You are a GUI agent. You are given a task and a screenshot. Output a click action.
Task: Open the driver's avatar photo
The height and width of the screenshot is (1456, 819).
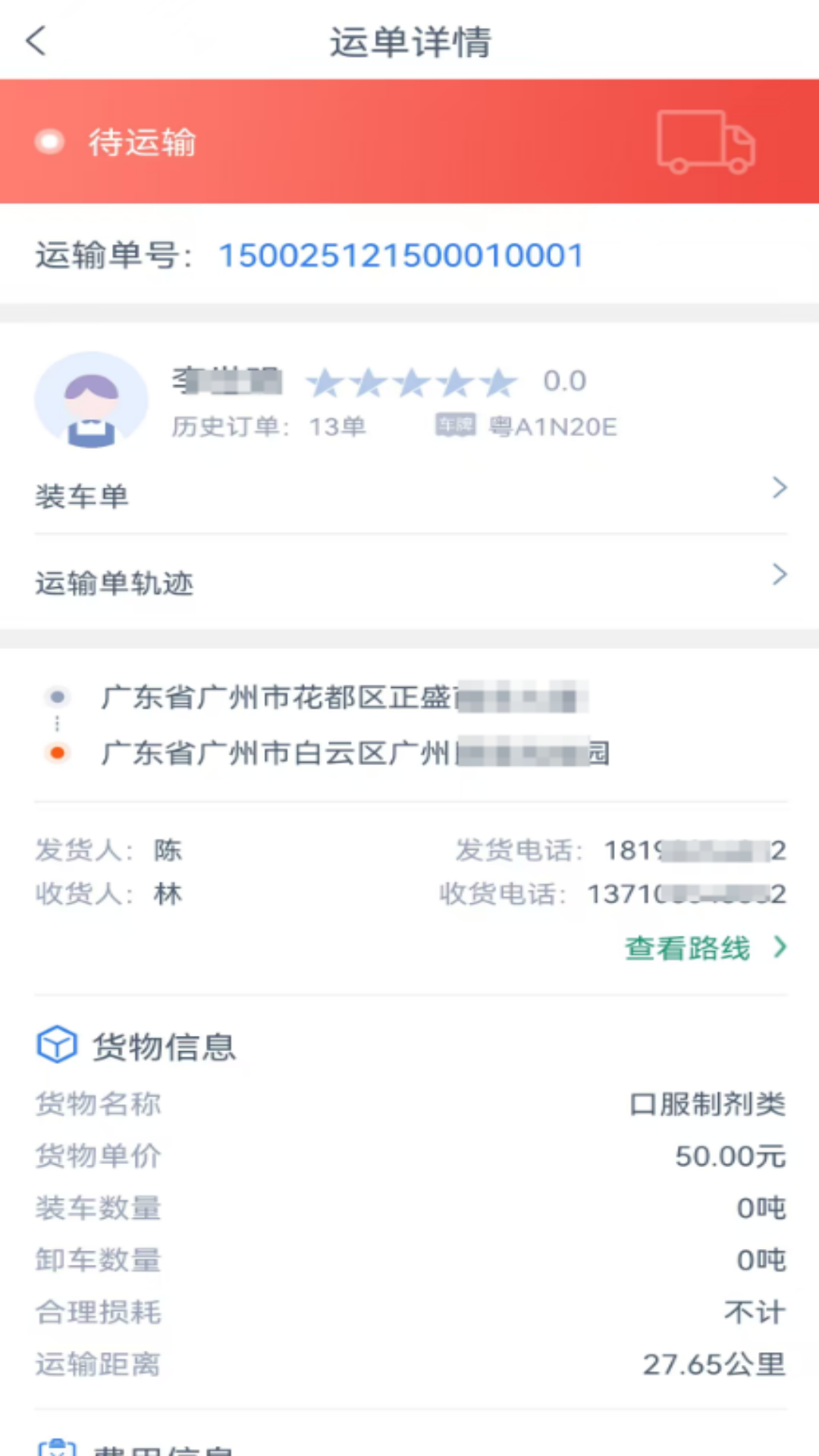[91, 401]
